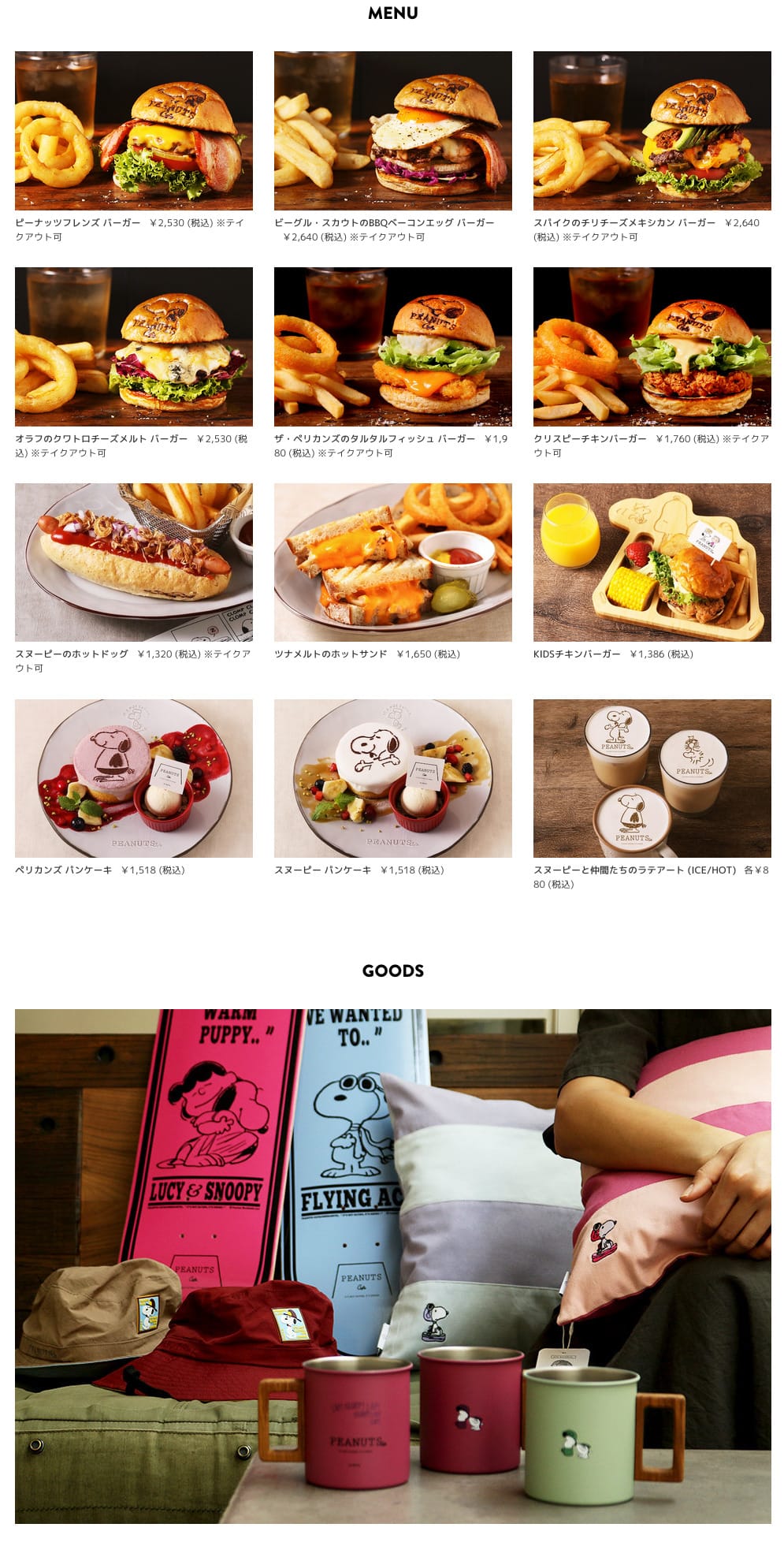
Task: Open the GOODS banner image
Action: (392, 1265)
